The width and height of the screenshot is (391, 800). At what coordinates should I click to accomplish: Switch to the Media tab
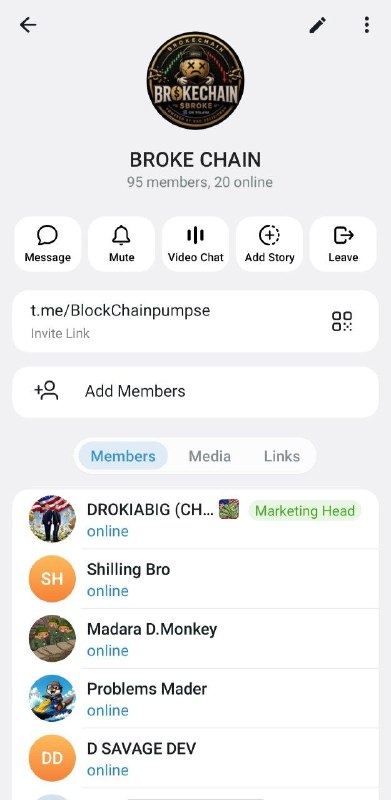(210, 456)
